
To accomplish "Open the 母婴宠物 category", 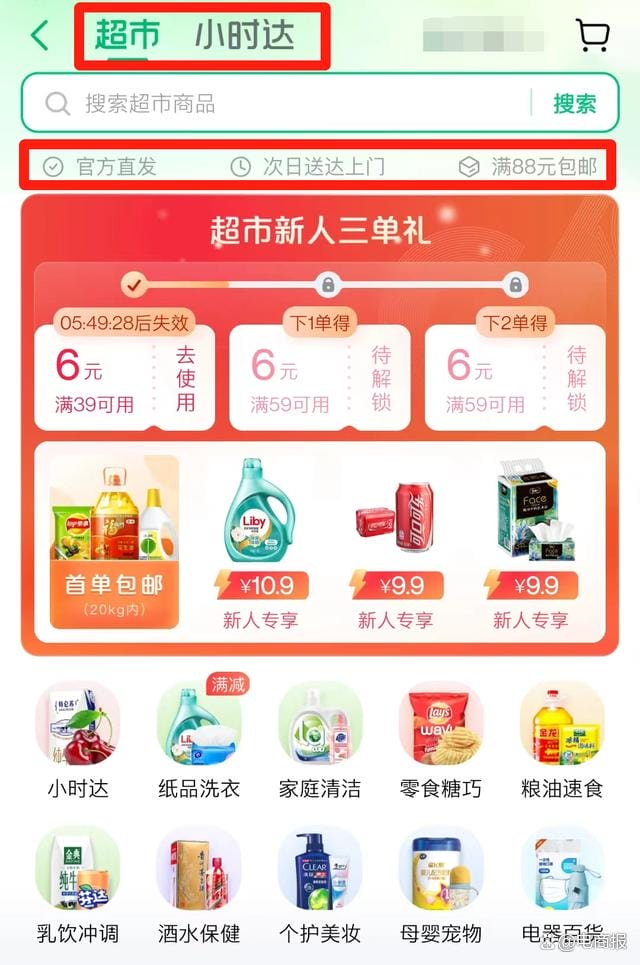I will [x=441, y=886].
